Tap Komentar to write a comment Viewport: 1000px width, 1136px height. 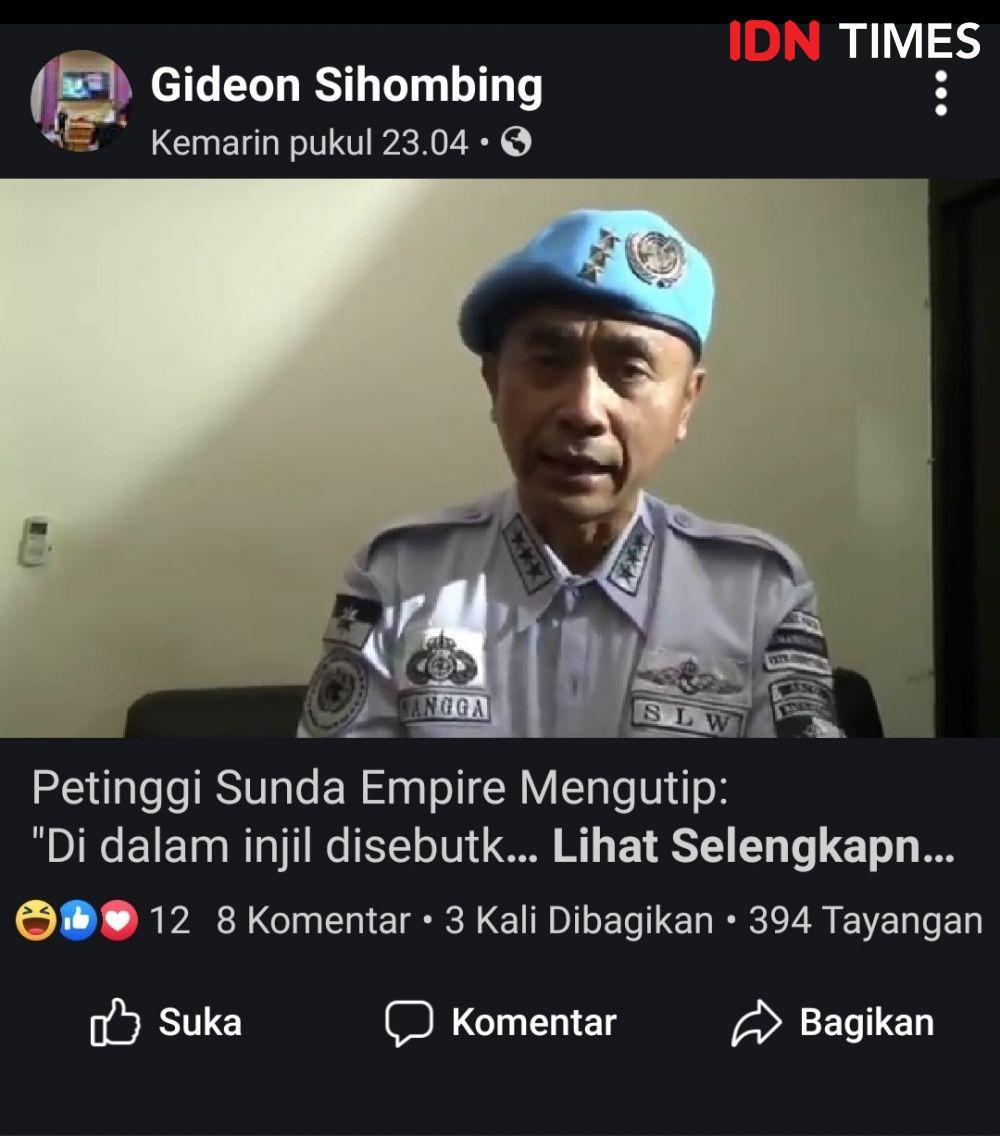(500, 1022)
